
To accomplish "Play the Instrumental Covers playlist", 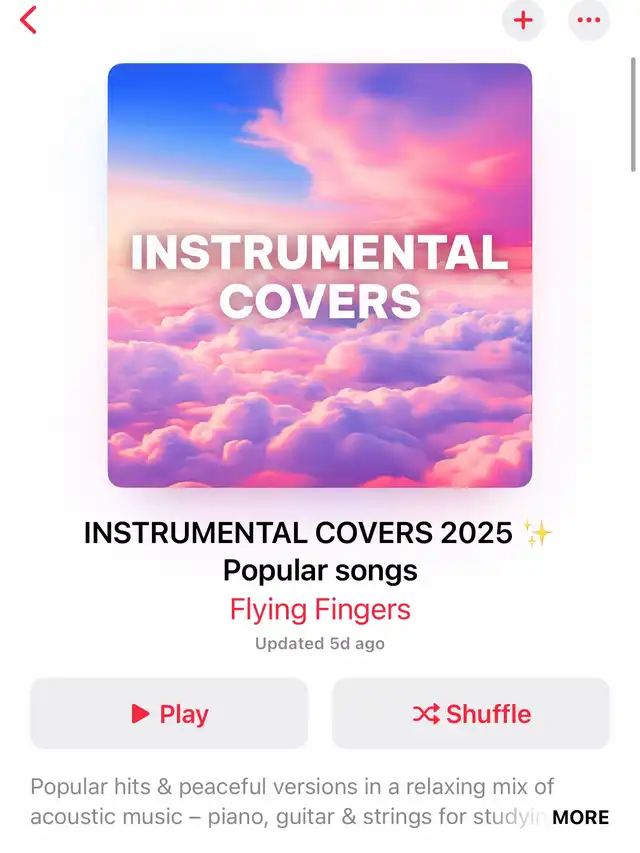I will 169,714.
